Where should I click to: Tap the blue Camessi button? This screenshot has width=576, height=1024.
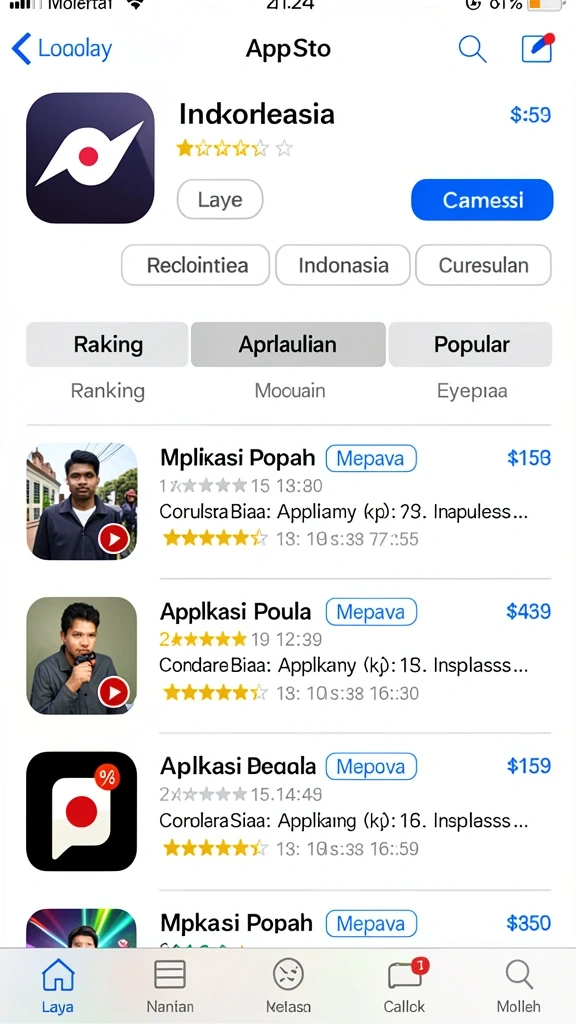click(482, 199)
